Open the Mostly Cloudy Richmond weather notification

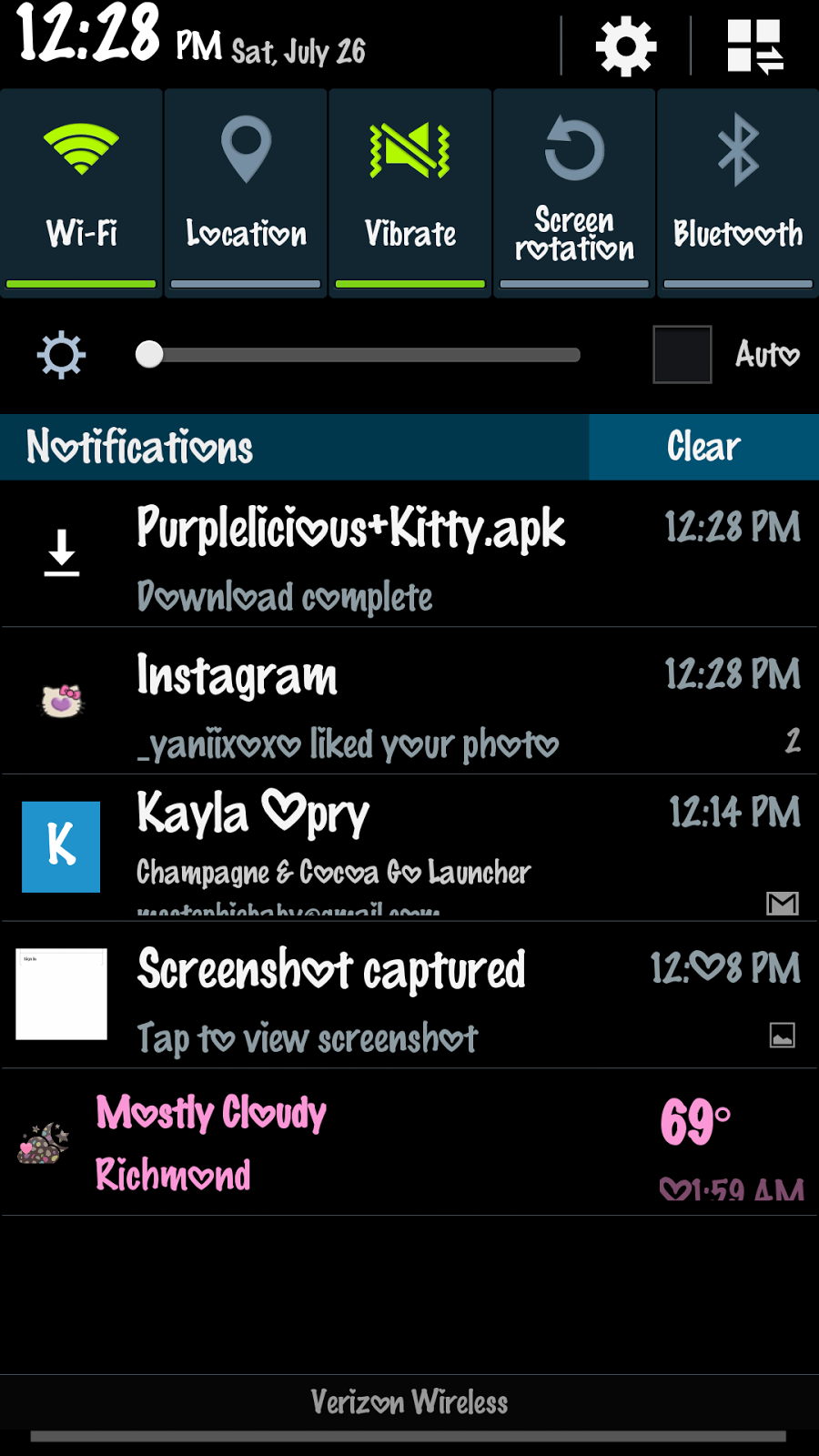coord(409,1143)
